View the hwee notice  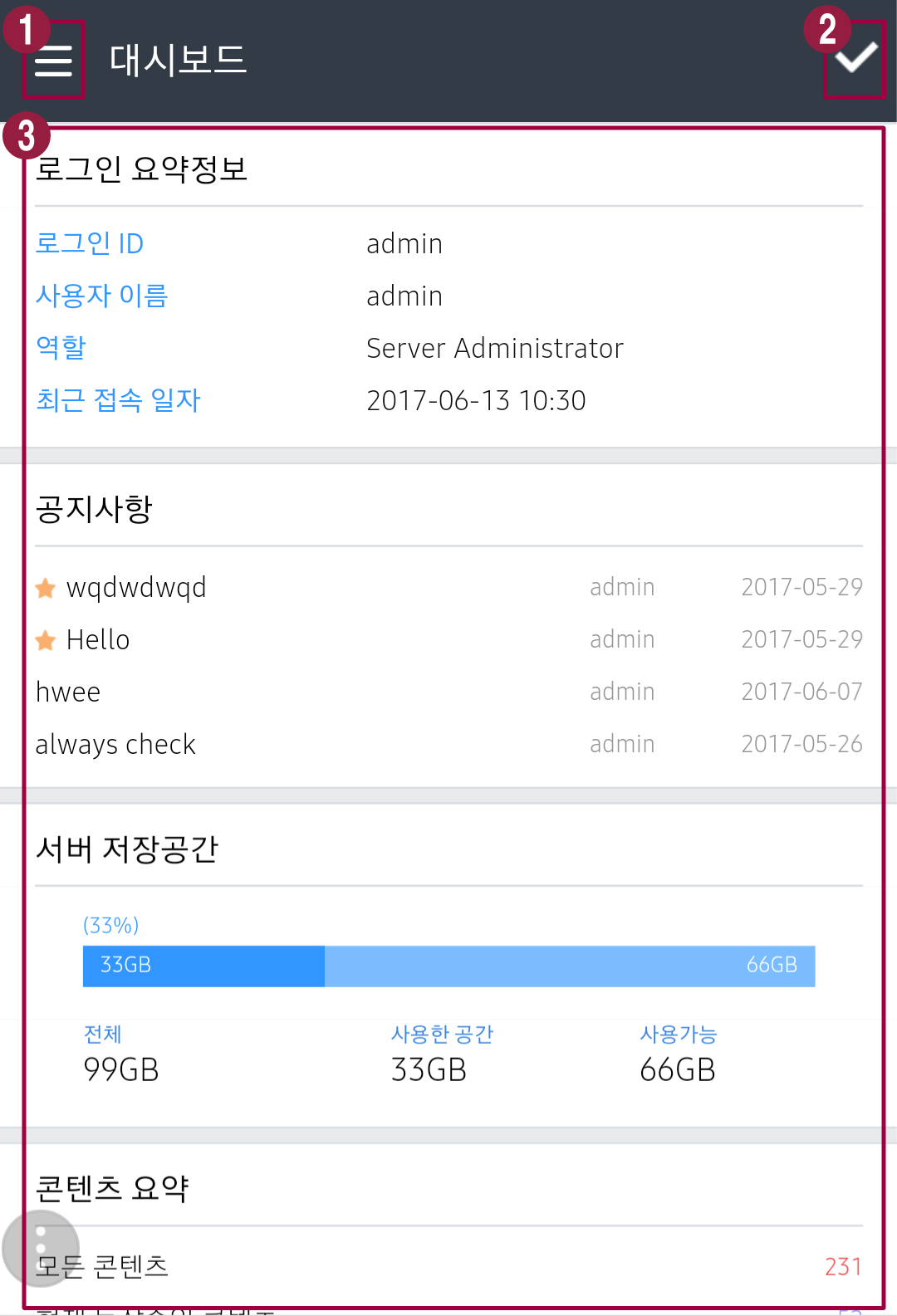68,692
